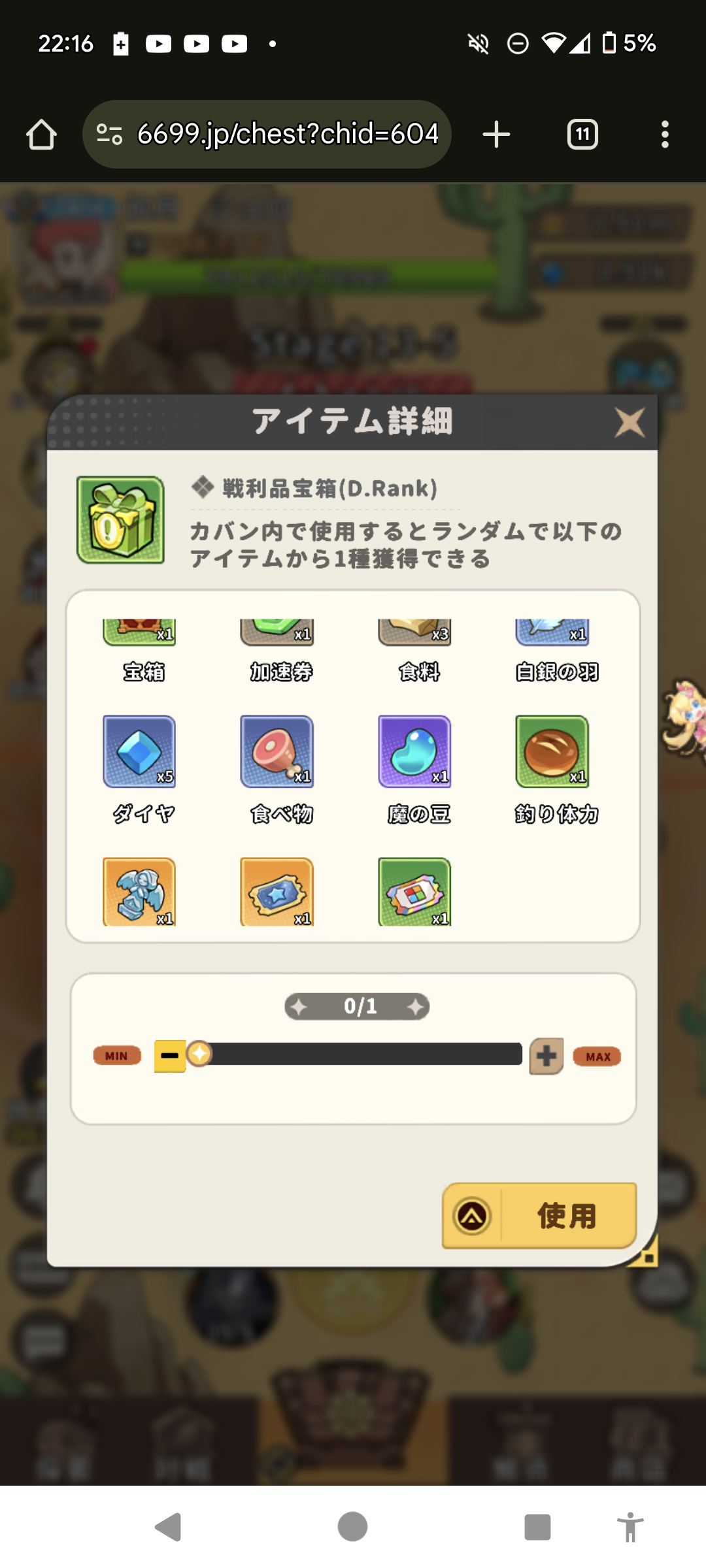Select the ダイヤ item
The image size is (706, 1568).
point(139,751)
